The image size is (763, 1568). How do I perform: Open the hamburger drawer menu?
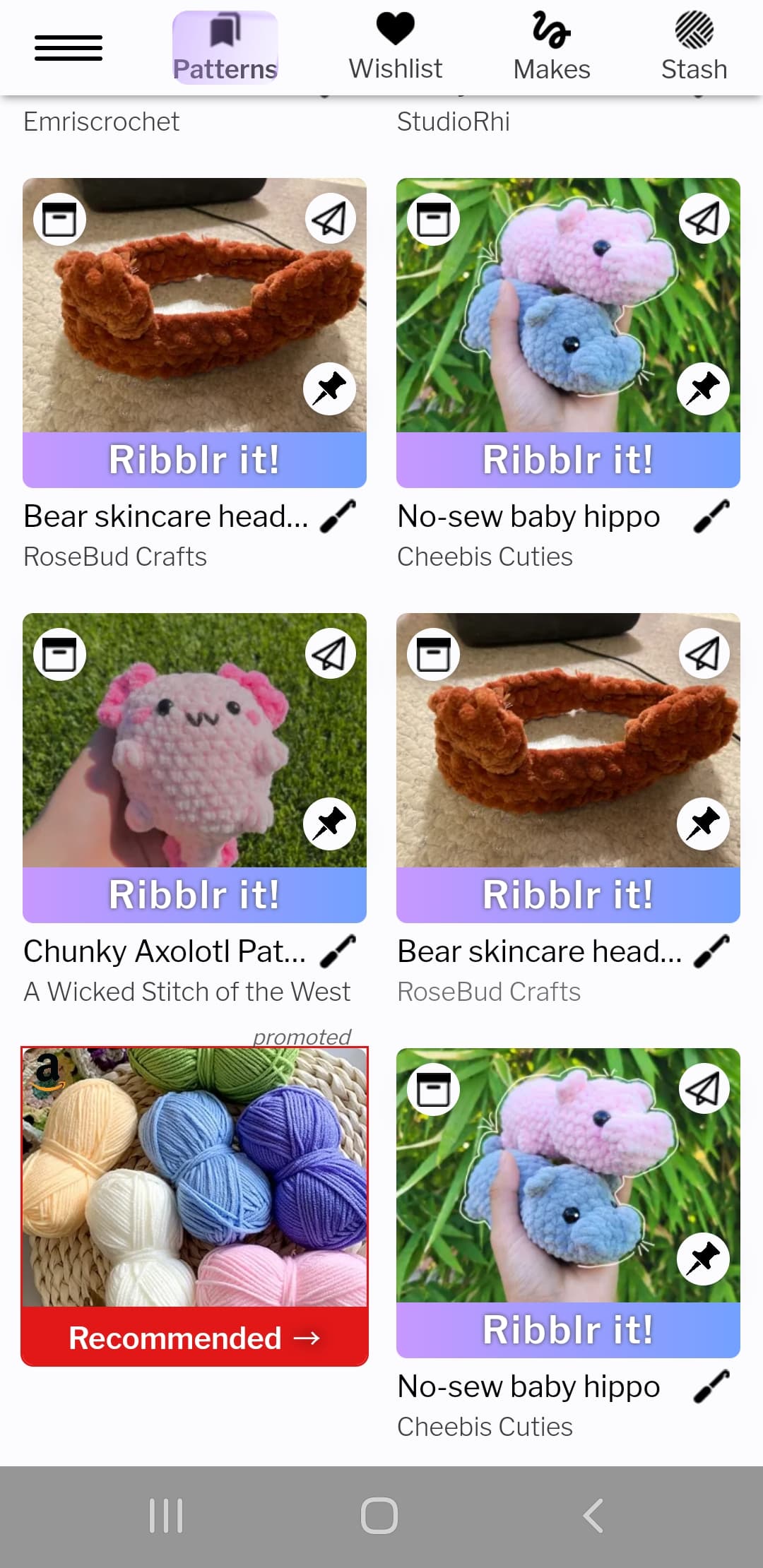click(x=69, y=48)
